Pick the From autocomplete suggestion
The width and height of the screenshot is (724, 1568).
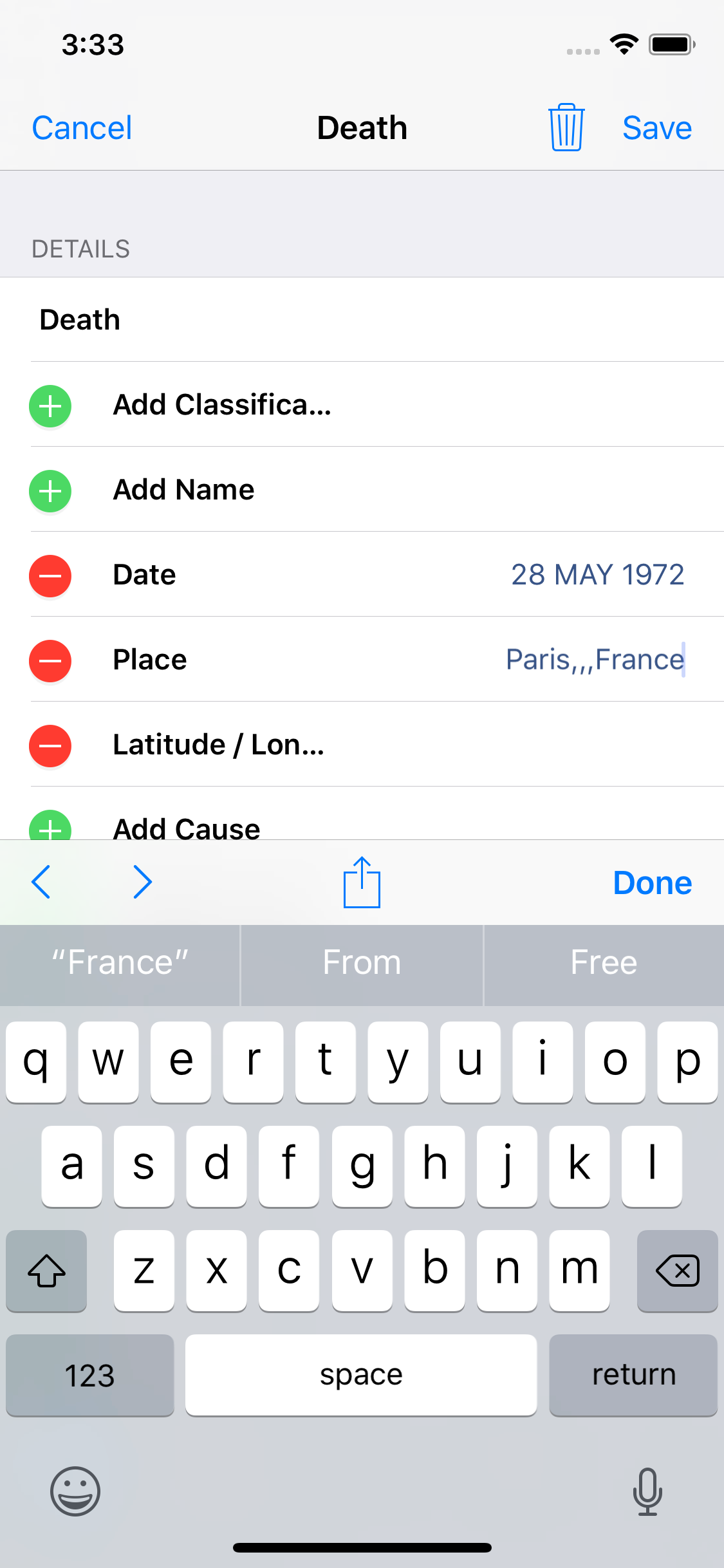(x=362, y=963)
